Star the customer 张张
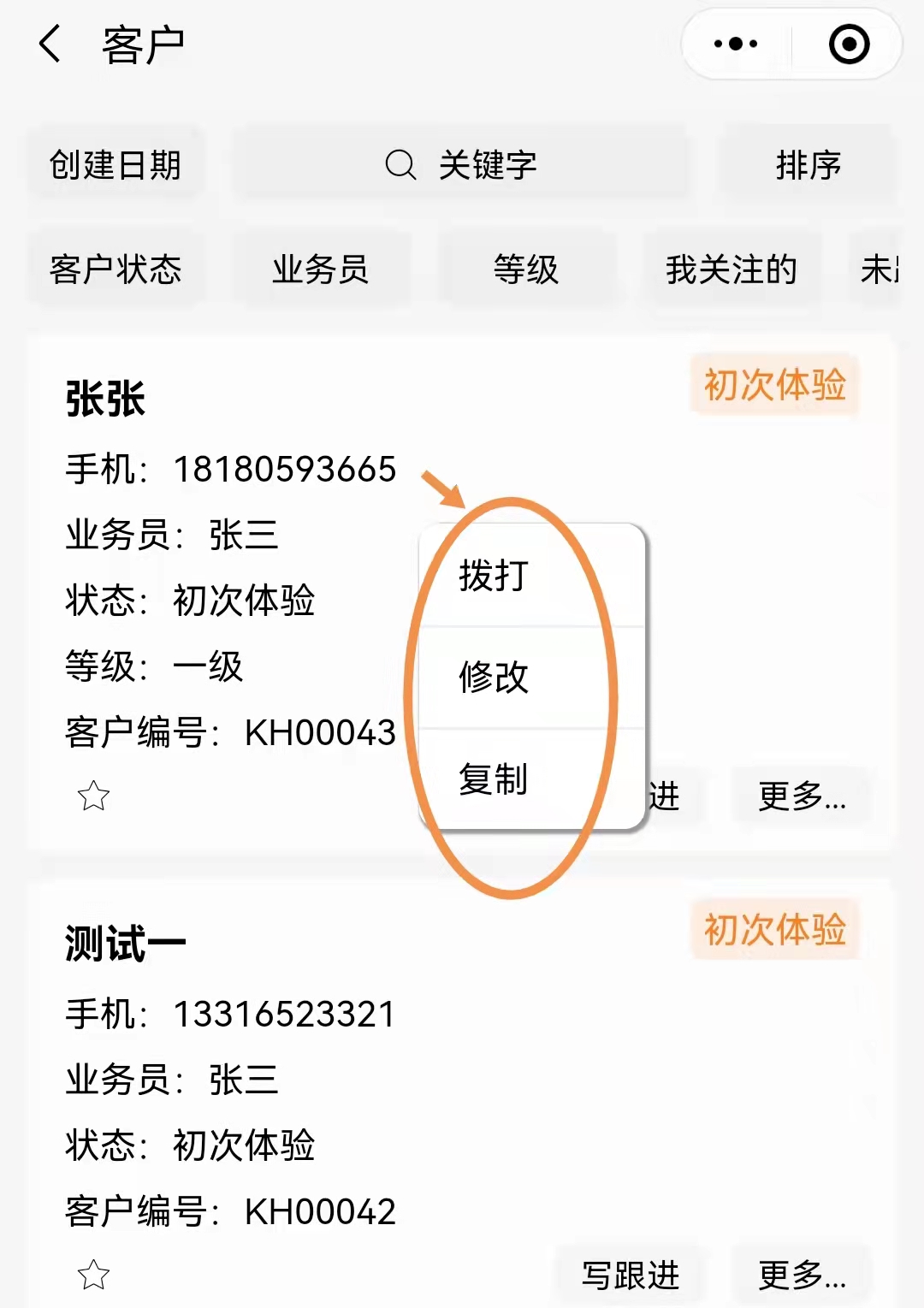 [x=93, y=796]
